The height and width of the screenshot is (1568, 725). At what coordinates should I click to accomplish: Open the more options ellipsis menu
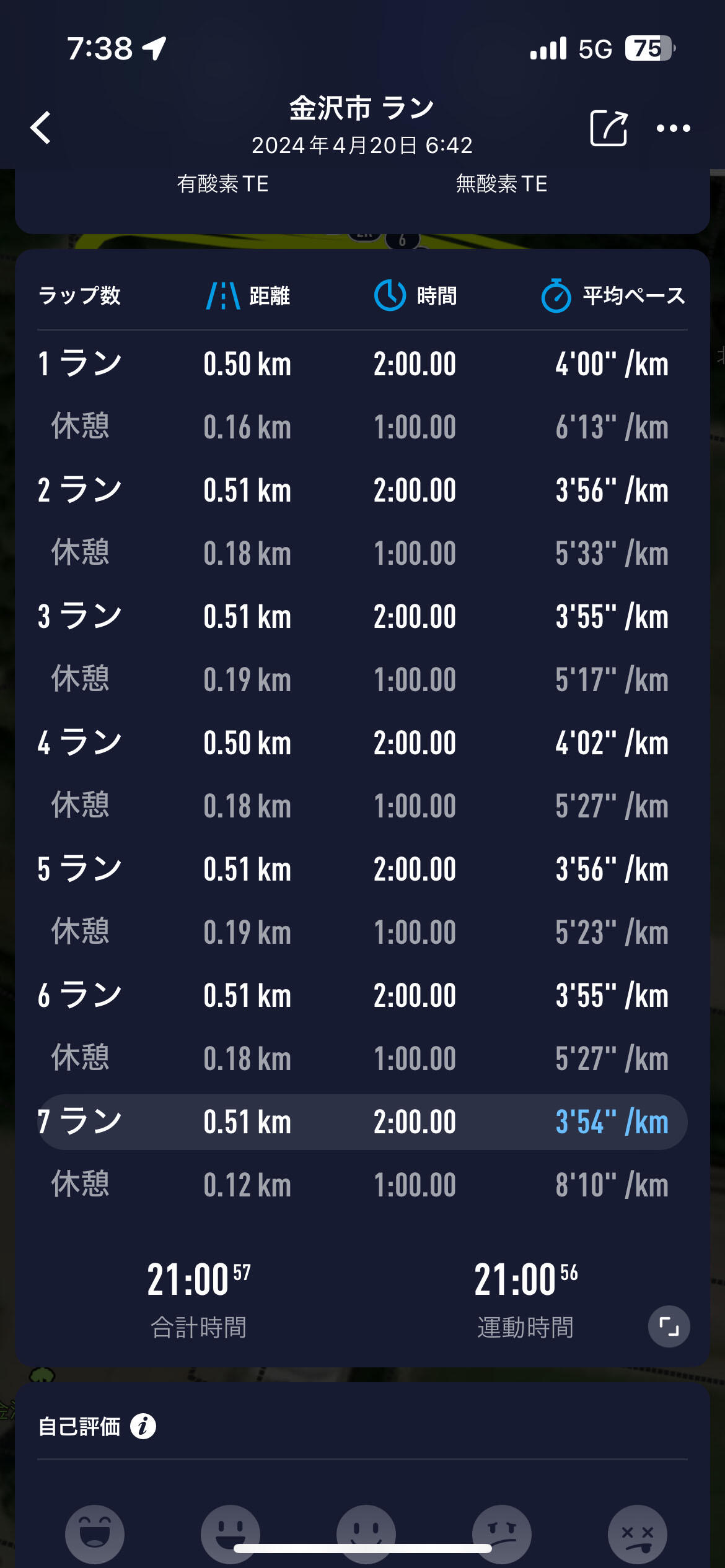tap(674, 128)
